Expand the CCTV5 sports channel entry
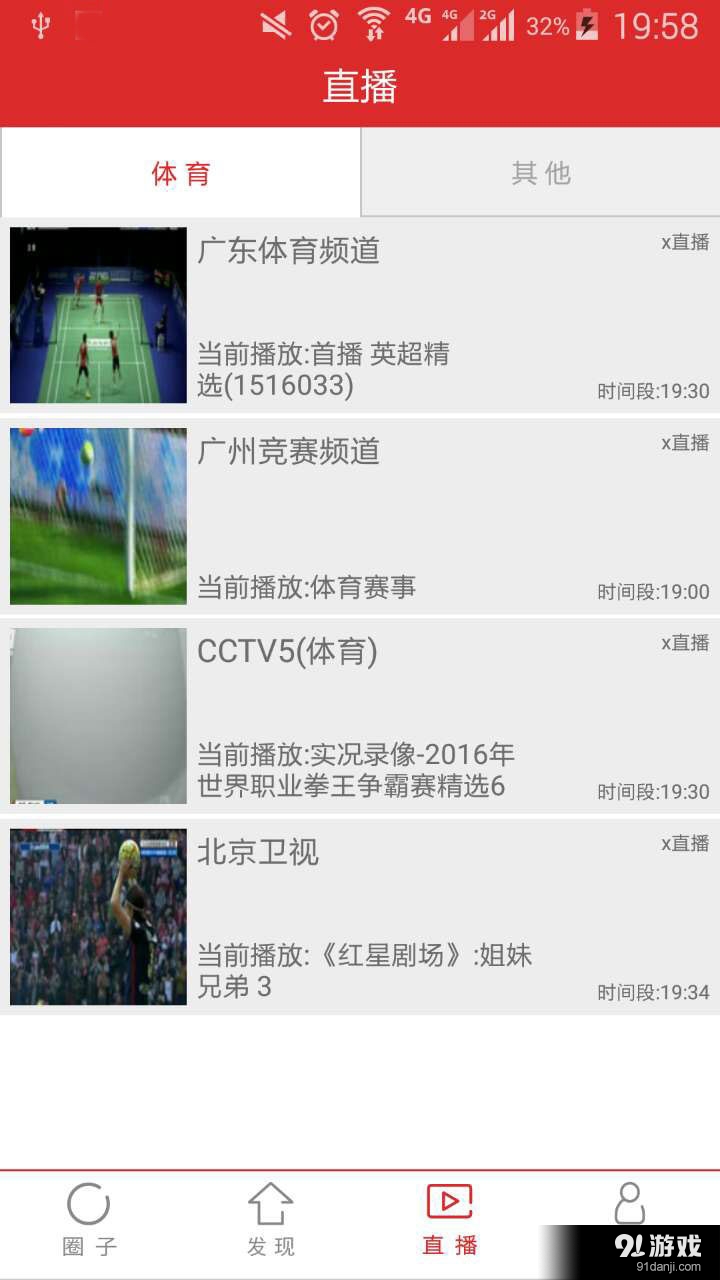 [360, 715]
